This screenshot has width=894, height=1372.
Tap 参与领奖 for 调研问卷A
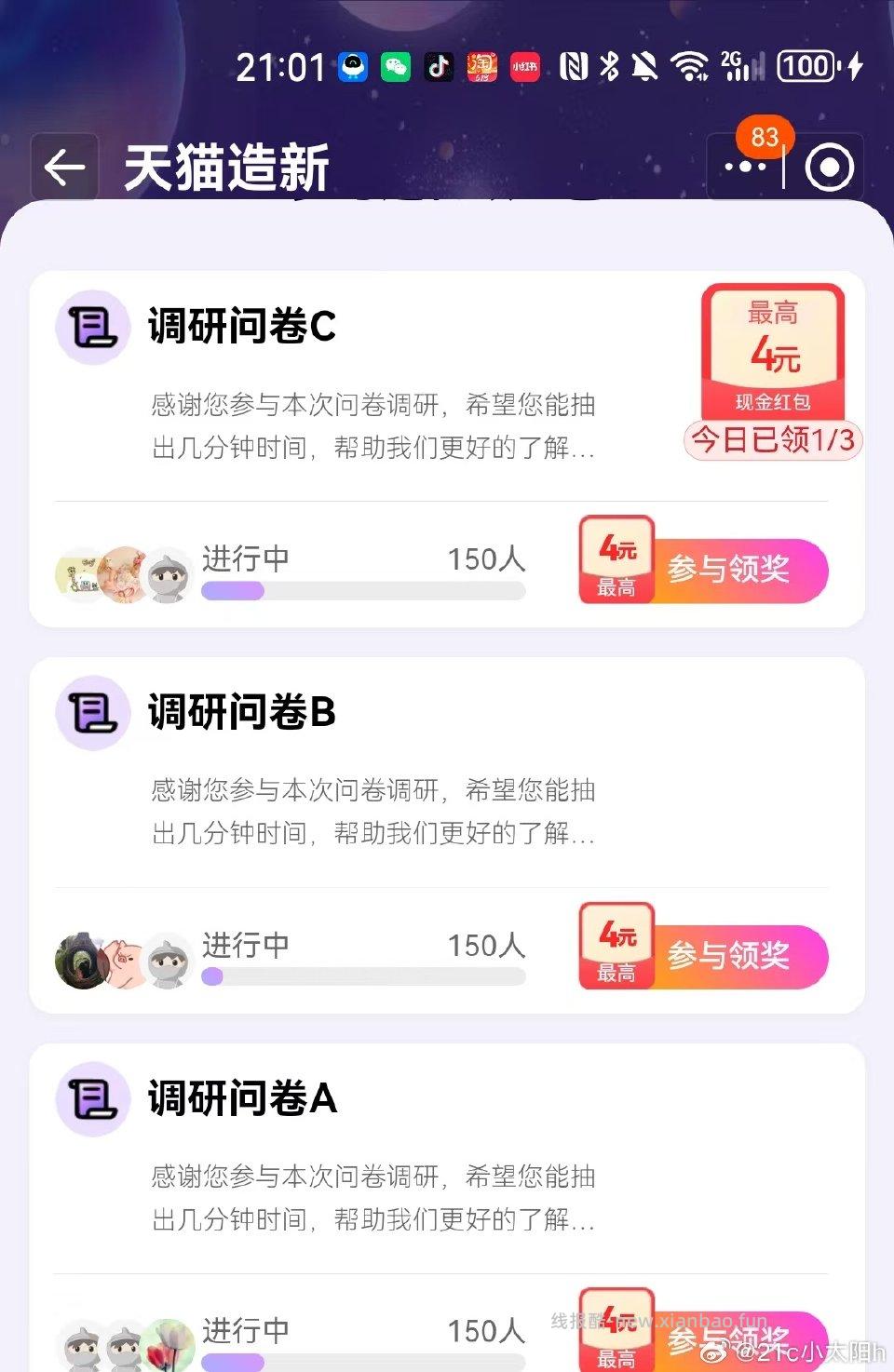click(728, 1338)
